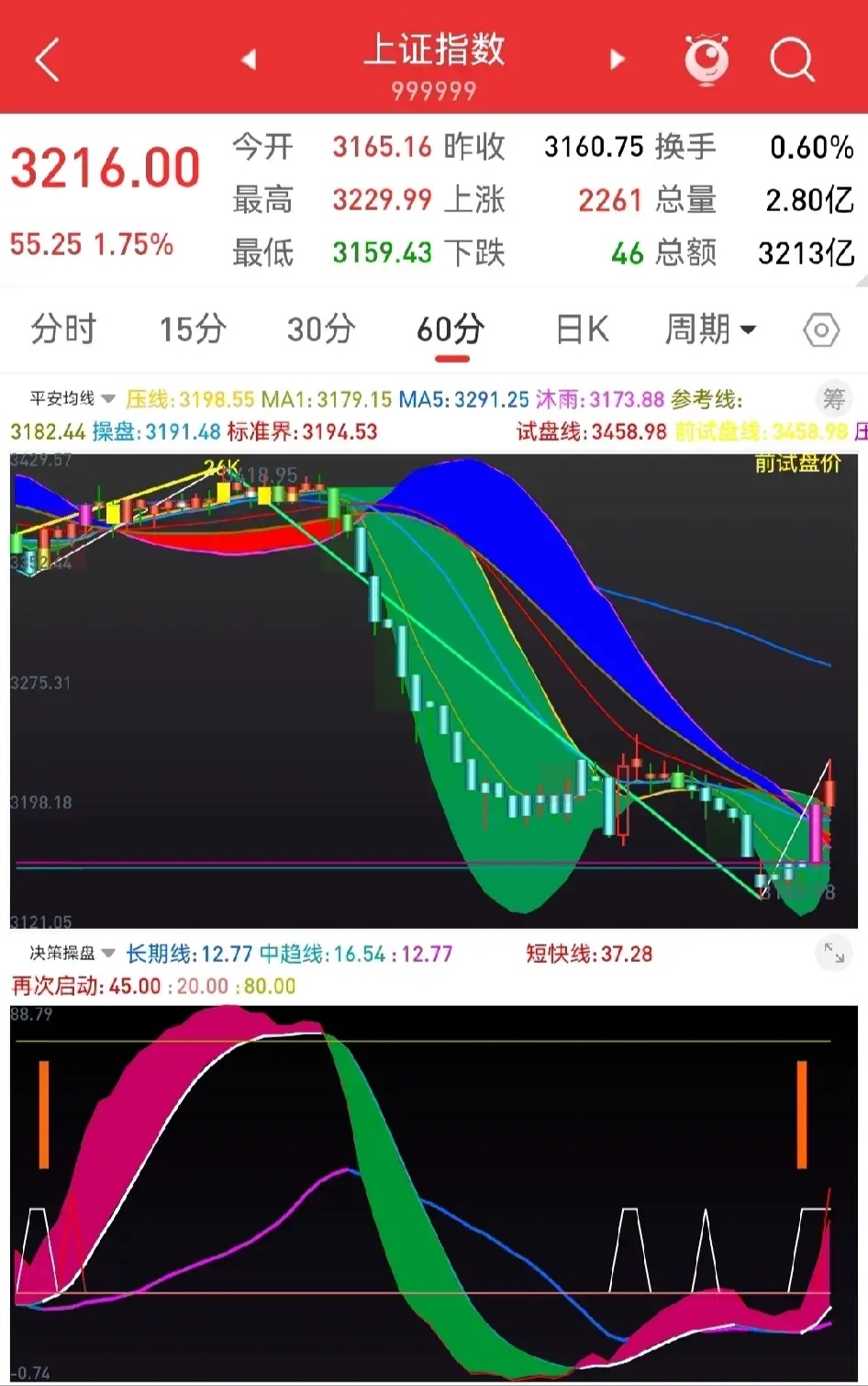Screen dimensions: 868x1386
Task: Expand the 决策操盘 indicator selector arrow
Action: click(108, 953)
